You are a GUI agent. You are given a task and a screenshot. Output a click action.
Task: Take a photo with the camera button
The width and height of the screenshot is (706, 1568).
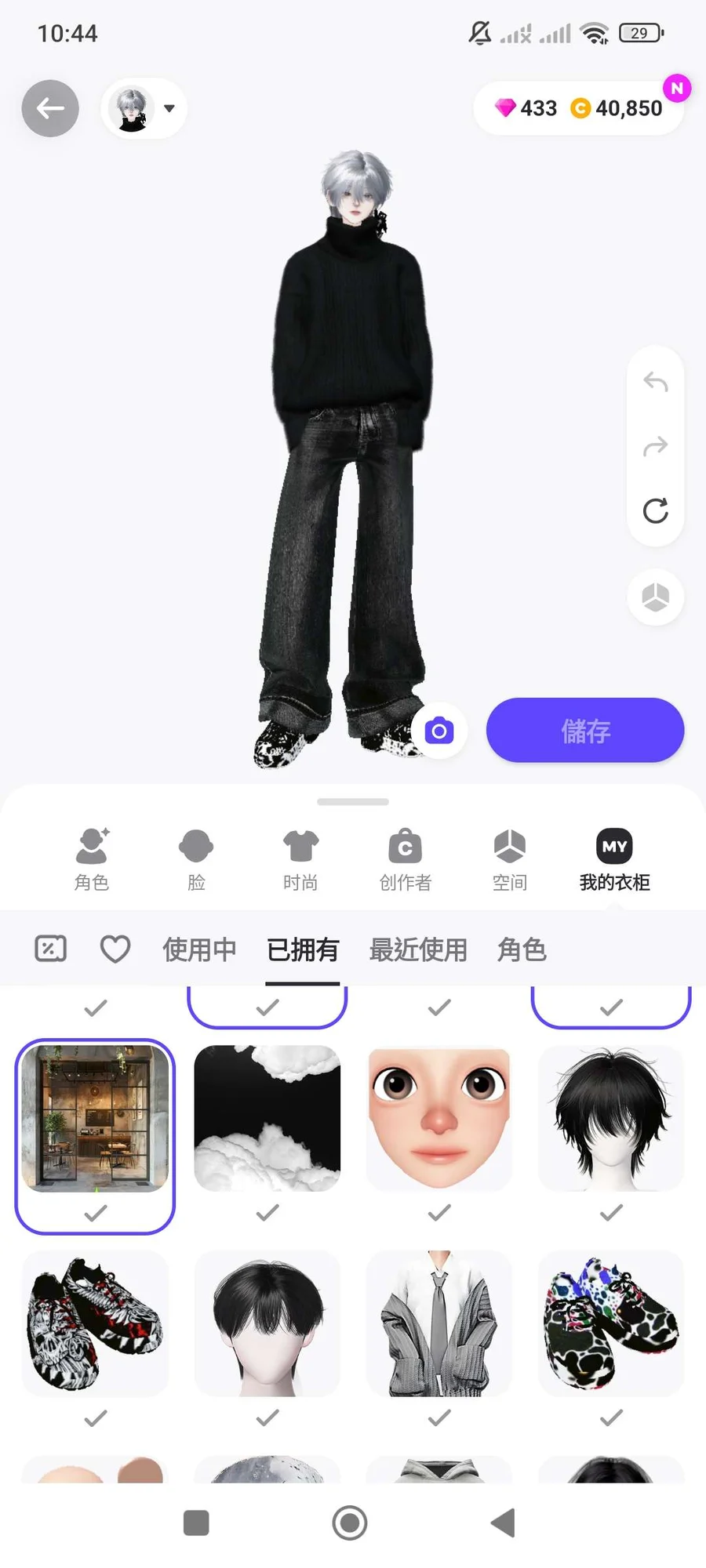pyautogui.click(x=439, y=731)
